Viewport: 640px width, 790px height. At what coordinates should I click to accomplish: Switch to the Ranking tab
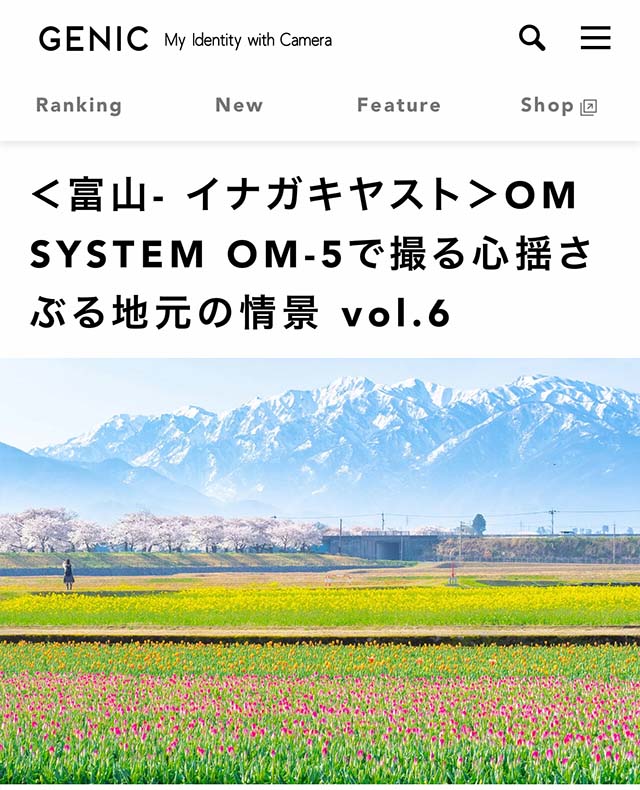point(79,105)
